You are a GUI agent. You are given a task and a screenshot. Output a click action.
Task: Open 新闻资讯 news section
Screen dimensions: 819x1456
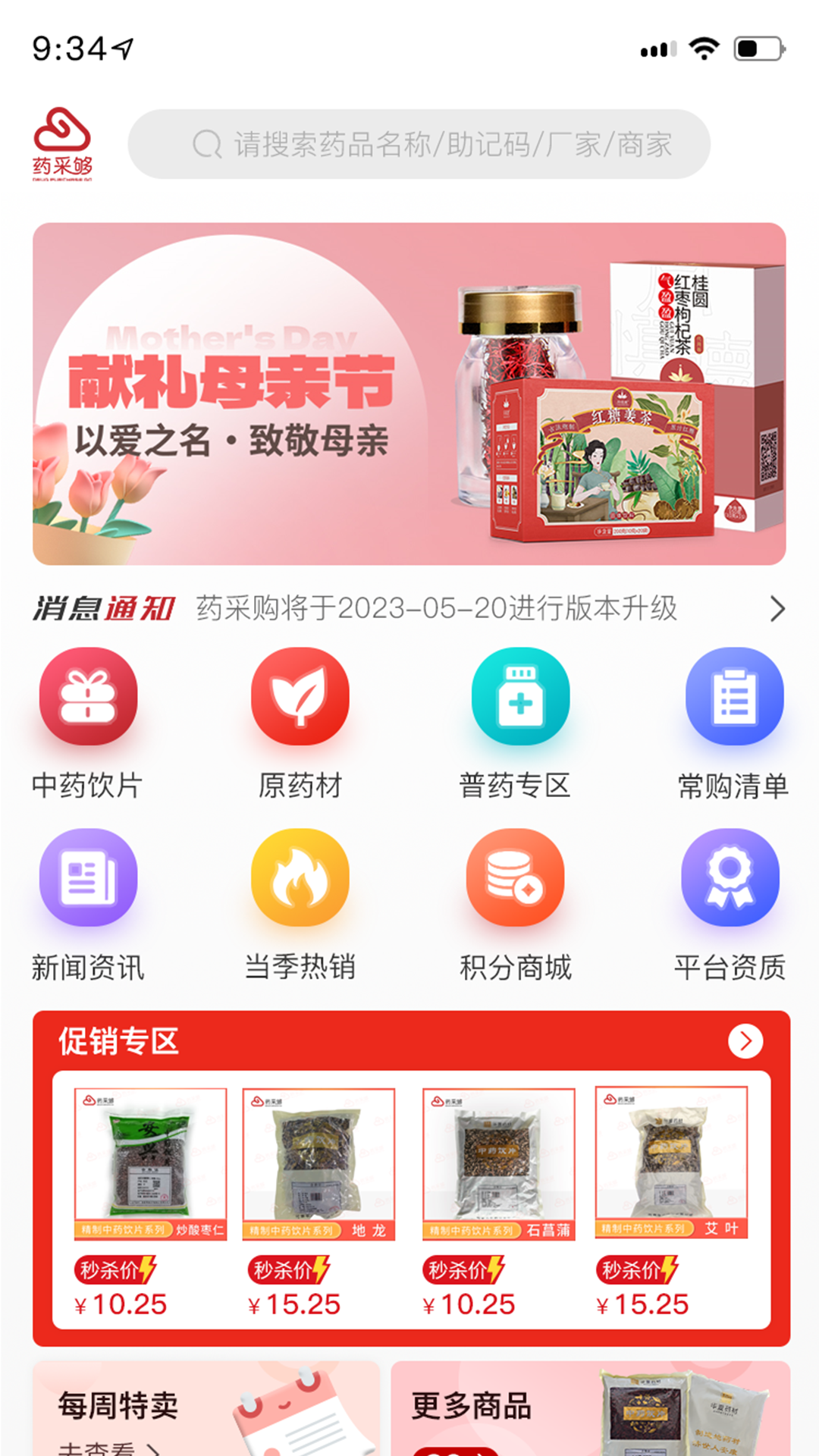(88, 903)
